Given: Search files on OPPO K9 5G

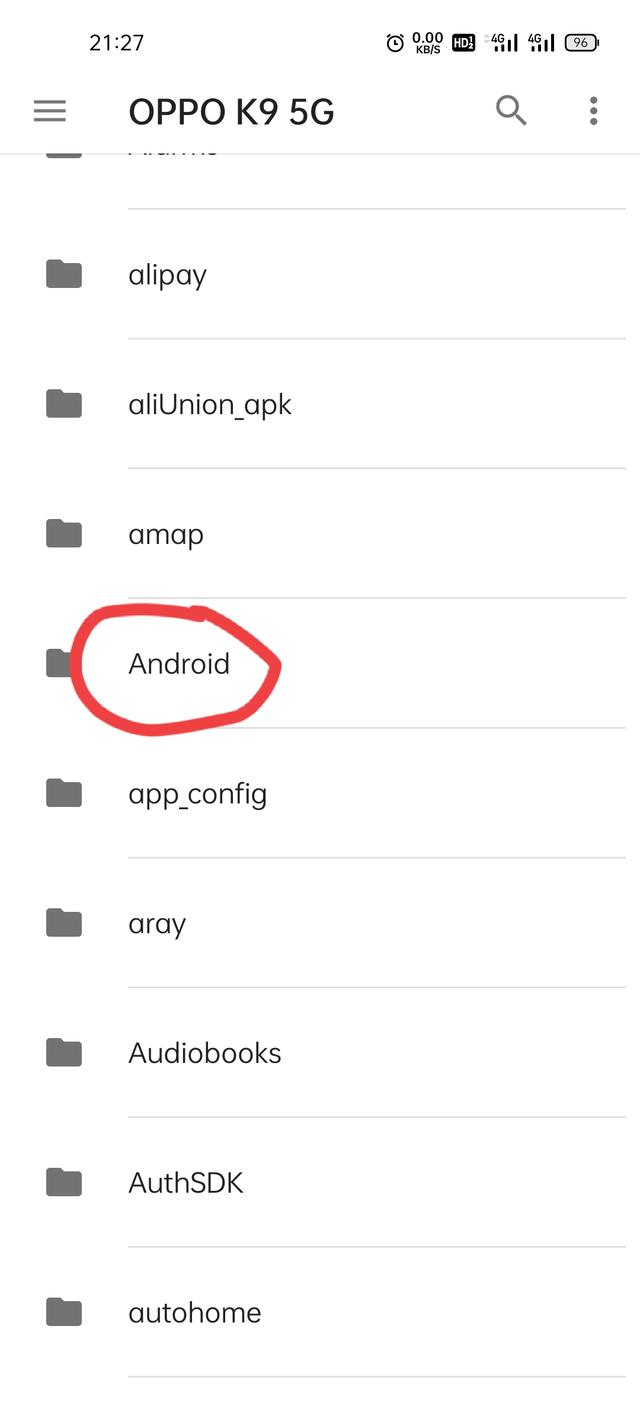Looking at the screenshot, I should pyautogui.click(x=511, y=111).
